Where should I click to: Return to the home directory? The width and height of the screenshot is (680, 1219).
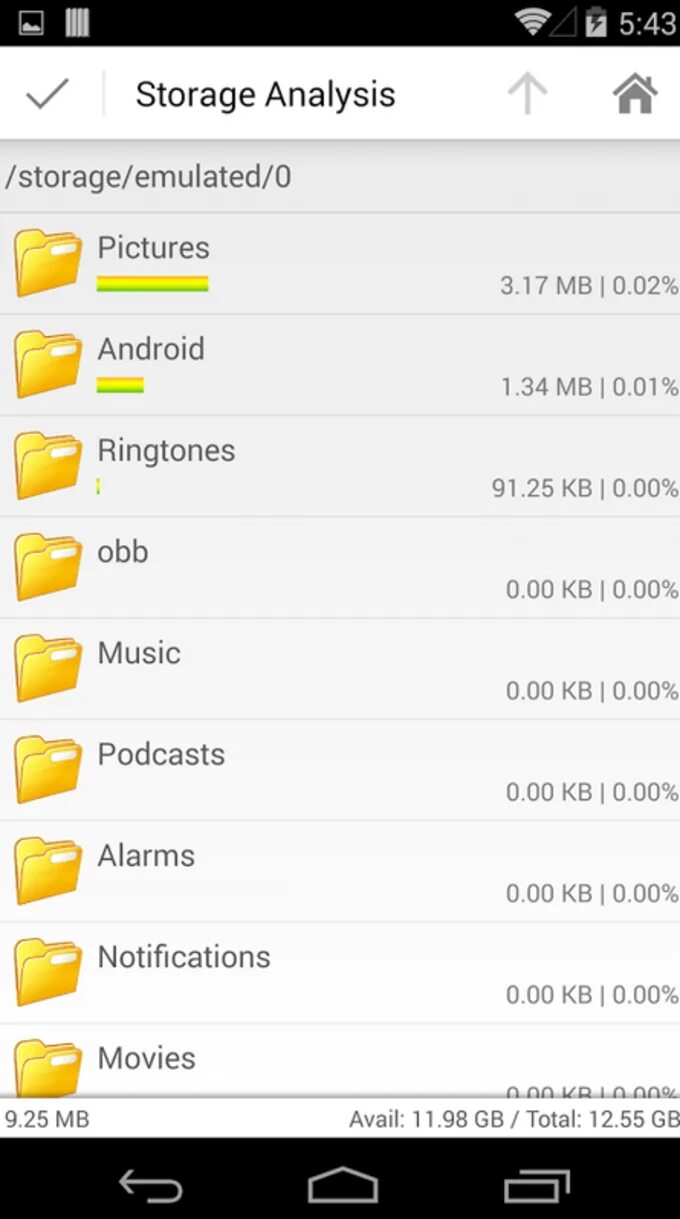[635, 94]
